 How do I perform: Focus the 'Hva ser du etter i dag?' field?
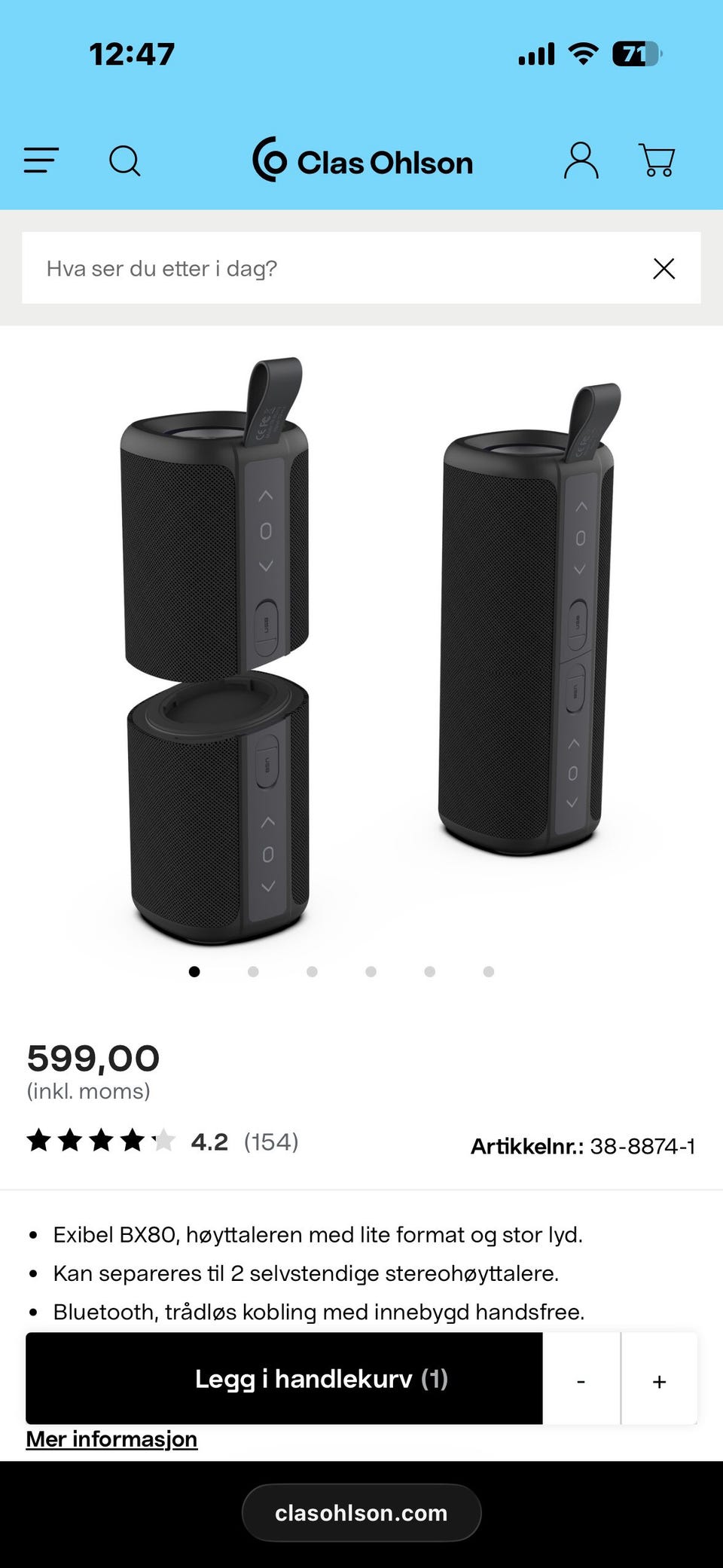331,268
